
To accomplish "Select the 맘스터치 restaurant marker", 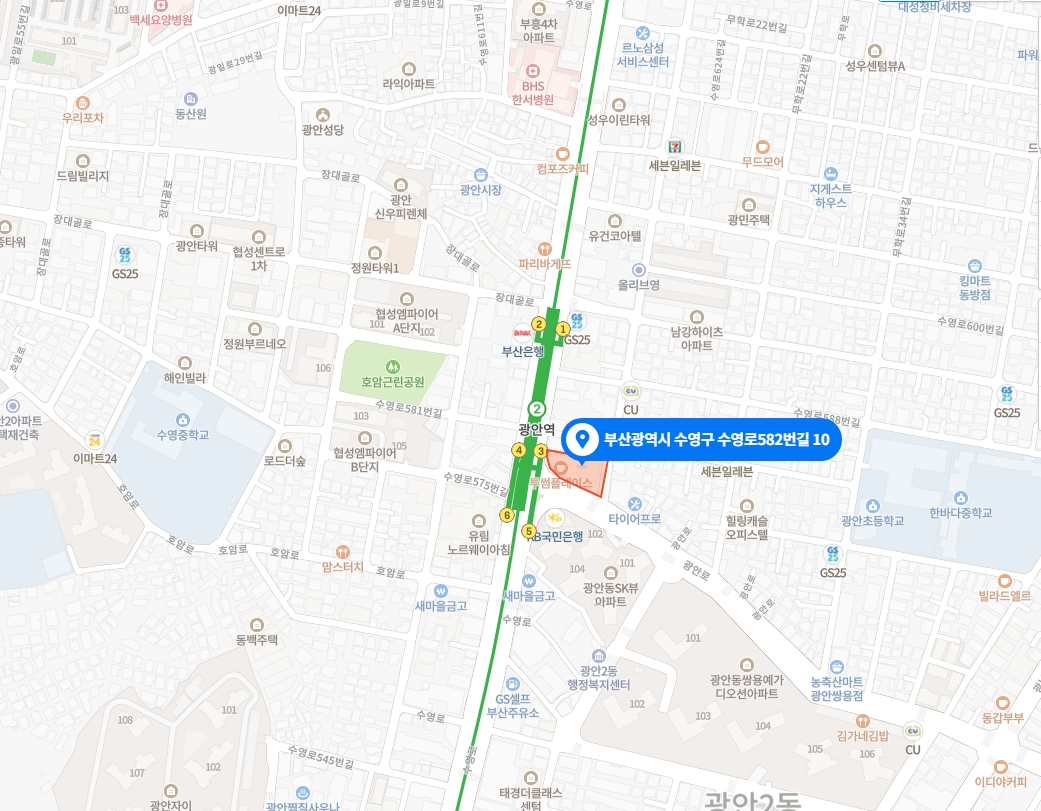I will click(x=342, y=551).
